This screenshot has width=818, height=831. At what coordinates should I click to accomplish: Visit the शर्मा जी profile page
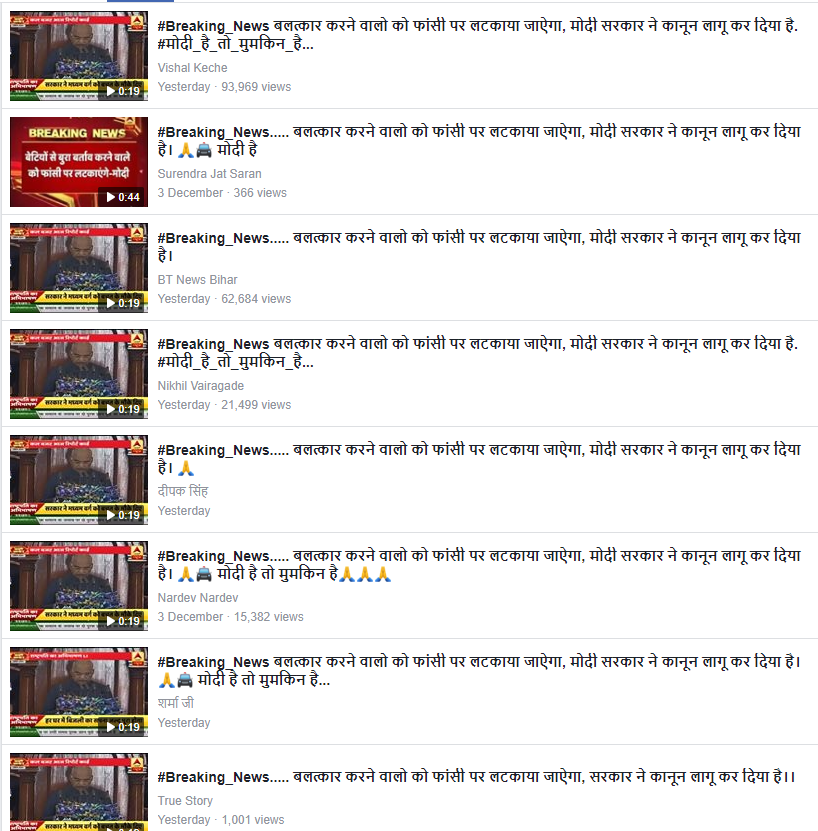click(x=175, y=704)
